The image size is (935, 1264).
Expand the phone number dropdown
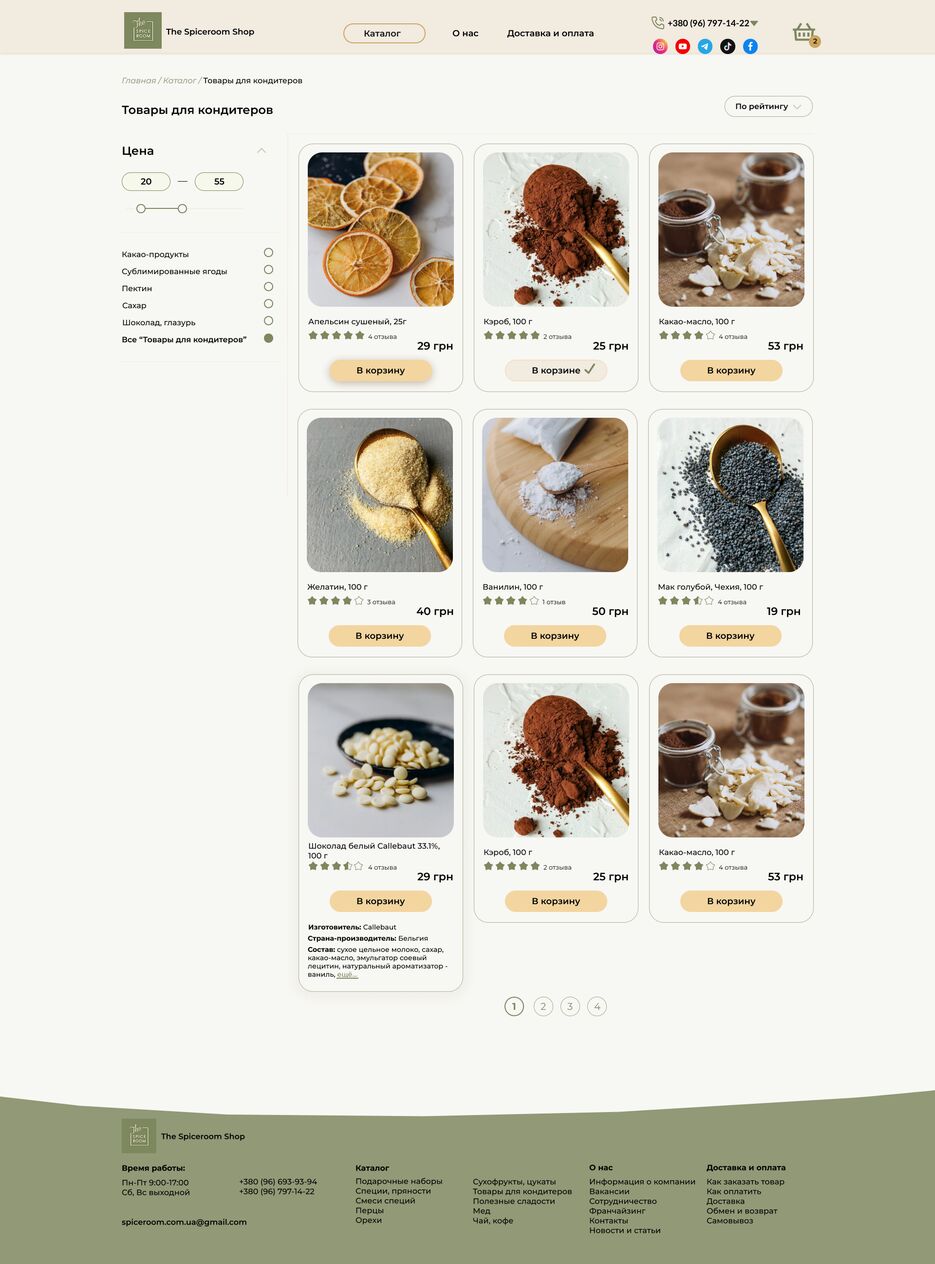click(754, 23)
